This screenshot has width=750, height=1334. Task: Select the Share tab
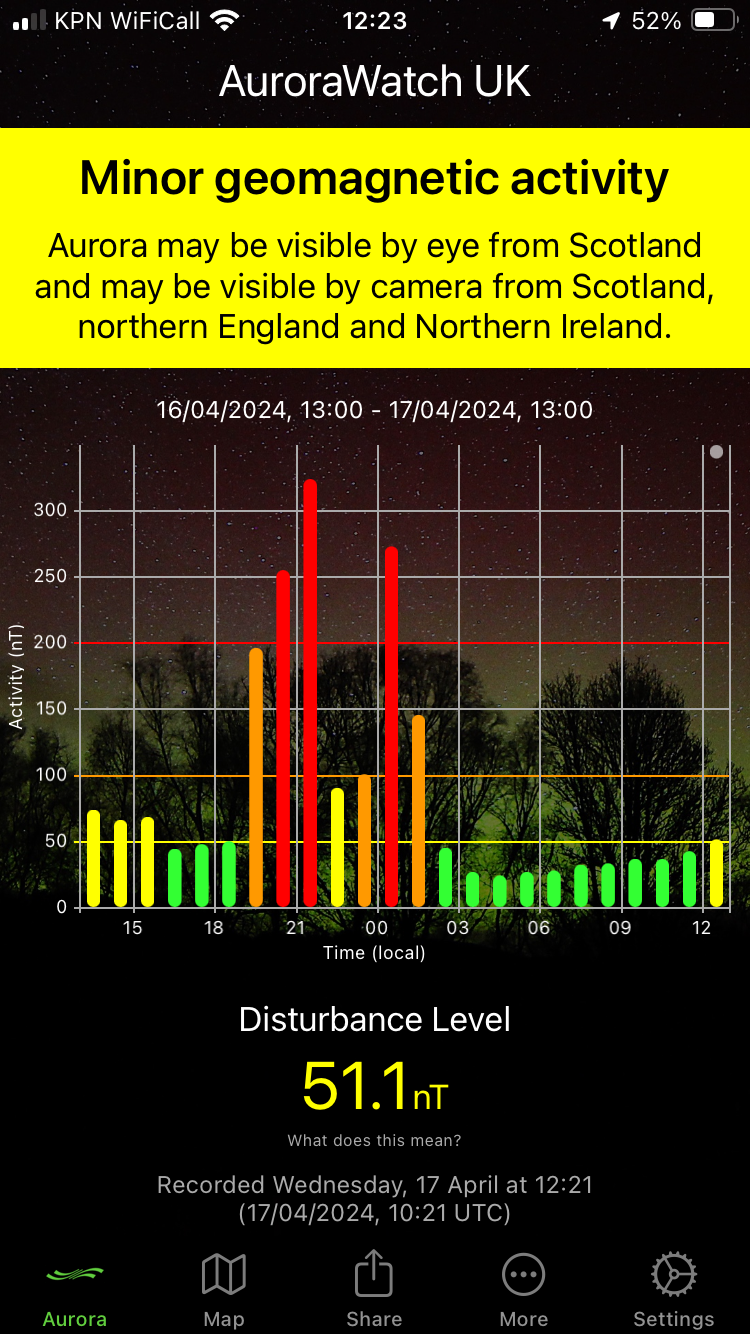[x=374, y=1290]
